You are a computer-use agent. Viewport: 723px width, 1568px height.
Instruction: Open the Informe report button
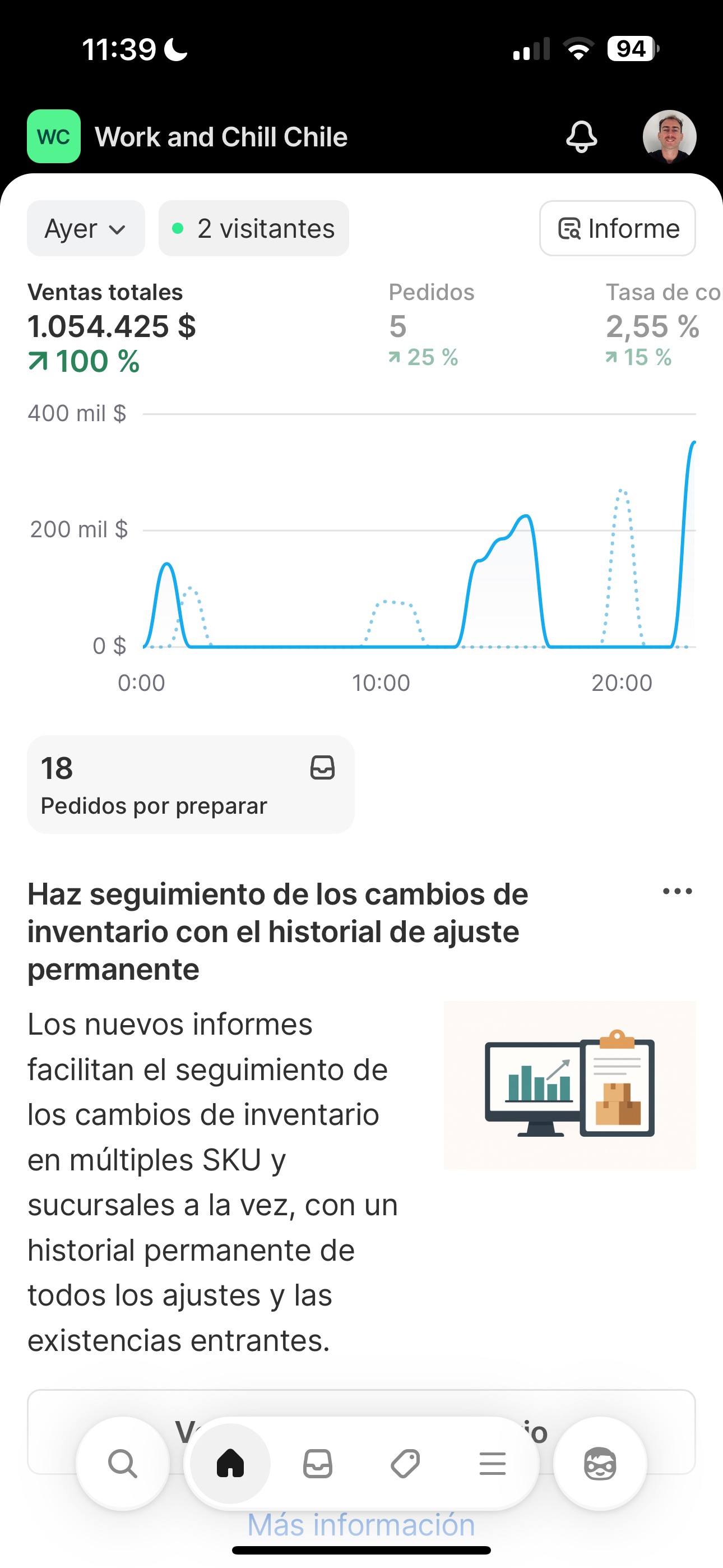tap(617, 229)
